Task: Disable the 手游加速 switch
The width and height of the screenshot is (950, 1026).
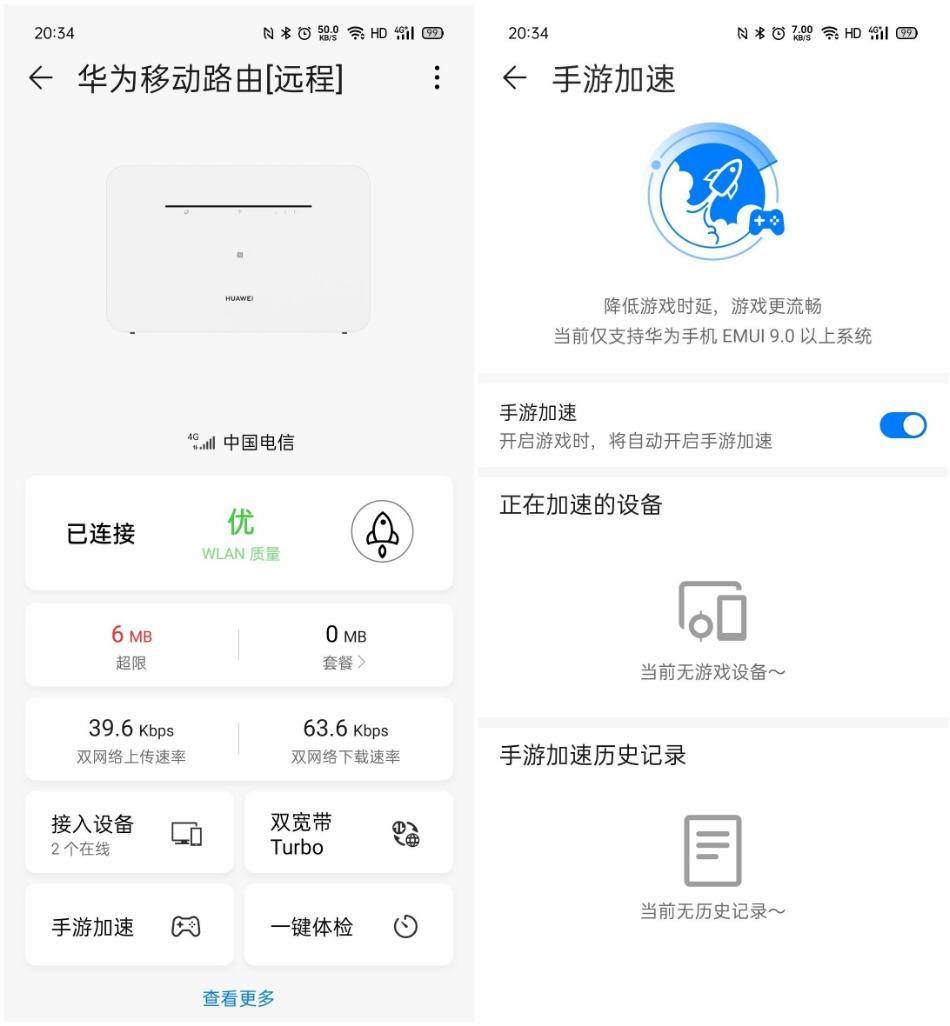Action: (x=902, y=425)
